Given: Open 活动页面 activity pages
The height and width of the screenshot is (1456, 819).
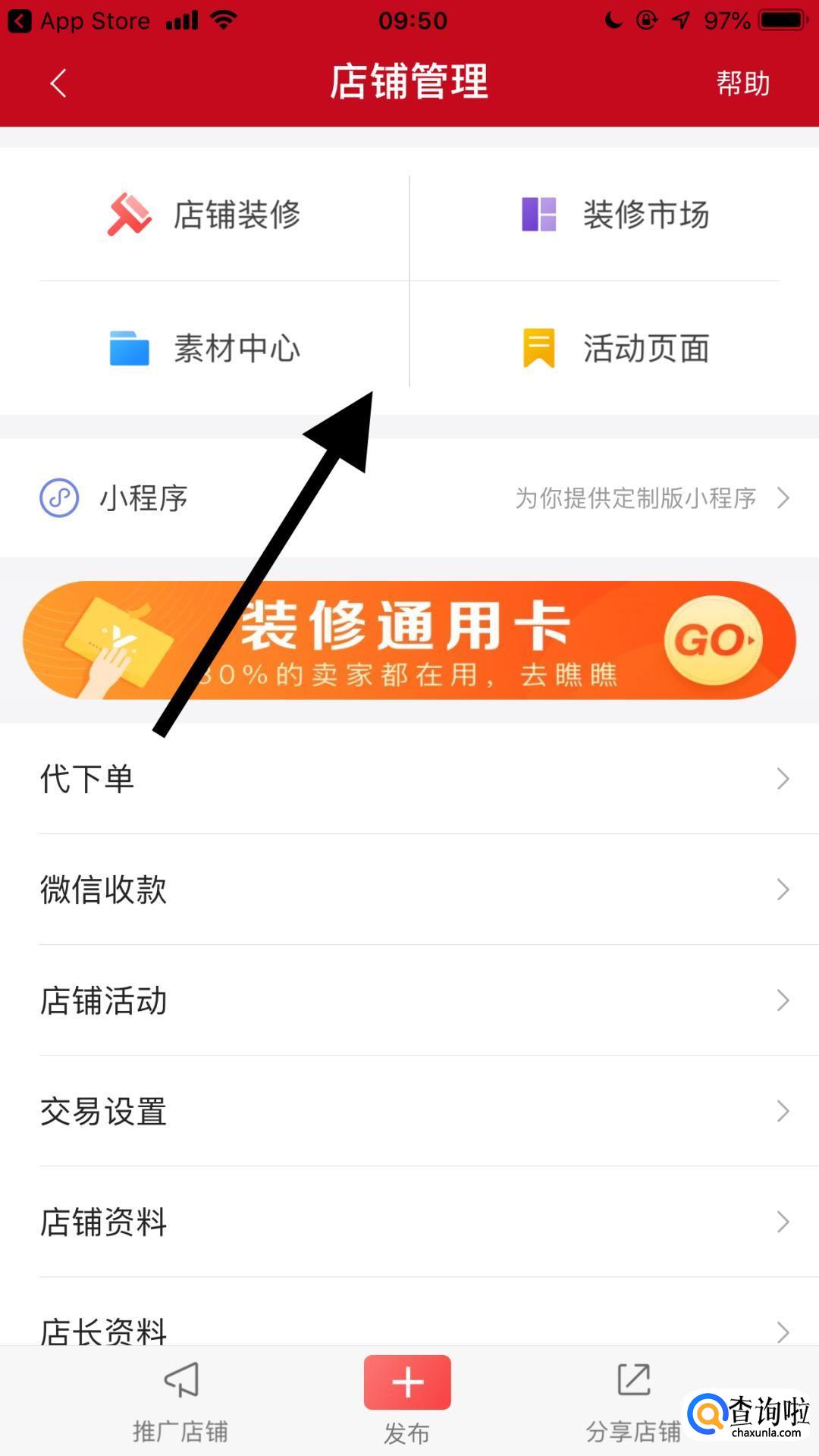Looking at the screenshot, I should (615, 349).
